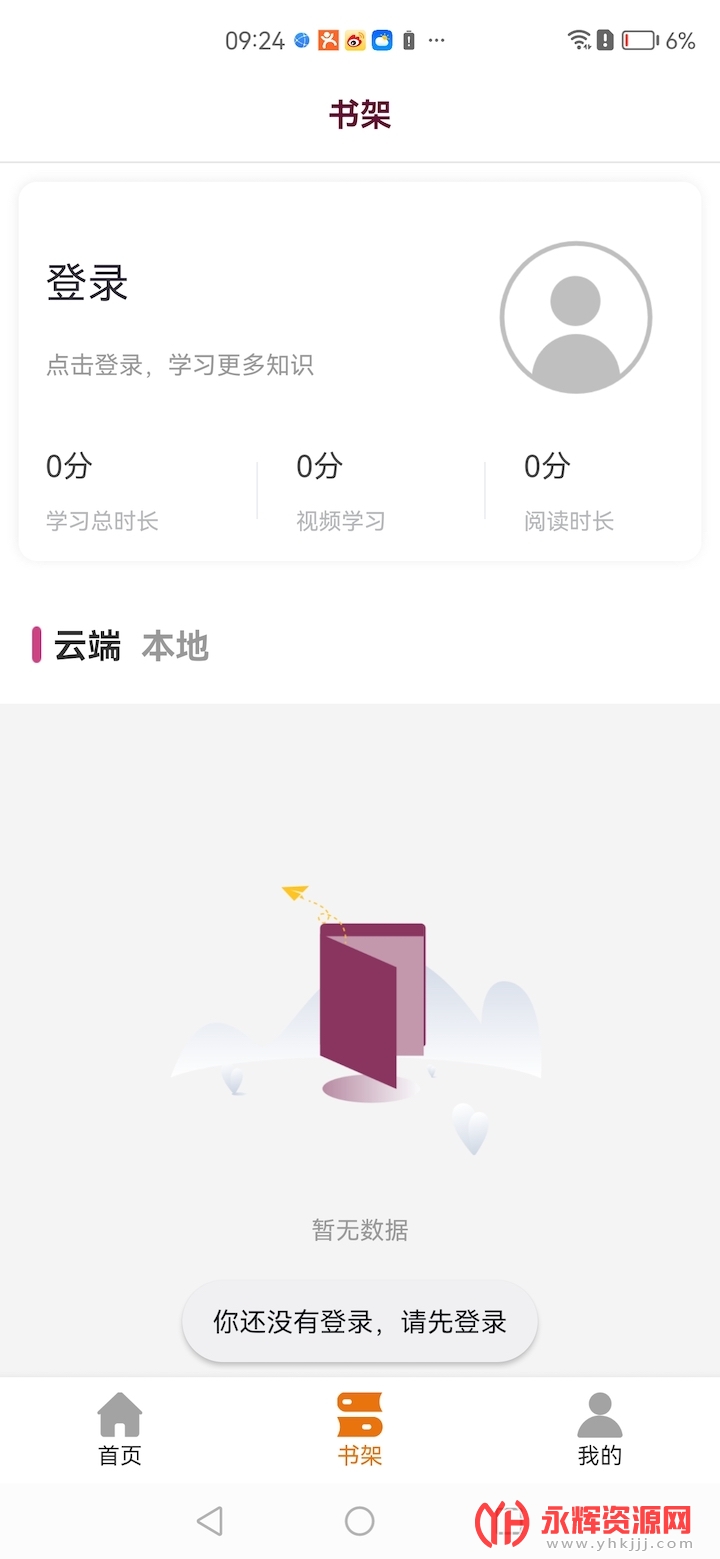Tap the system back button
Image resolution: width=720 pixels, height=1559 pixels.
(209, 1521)
